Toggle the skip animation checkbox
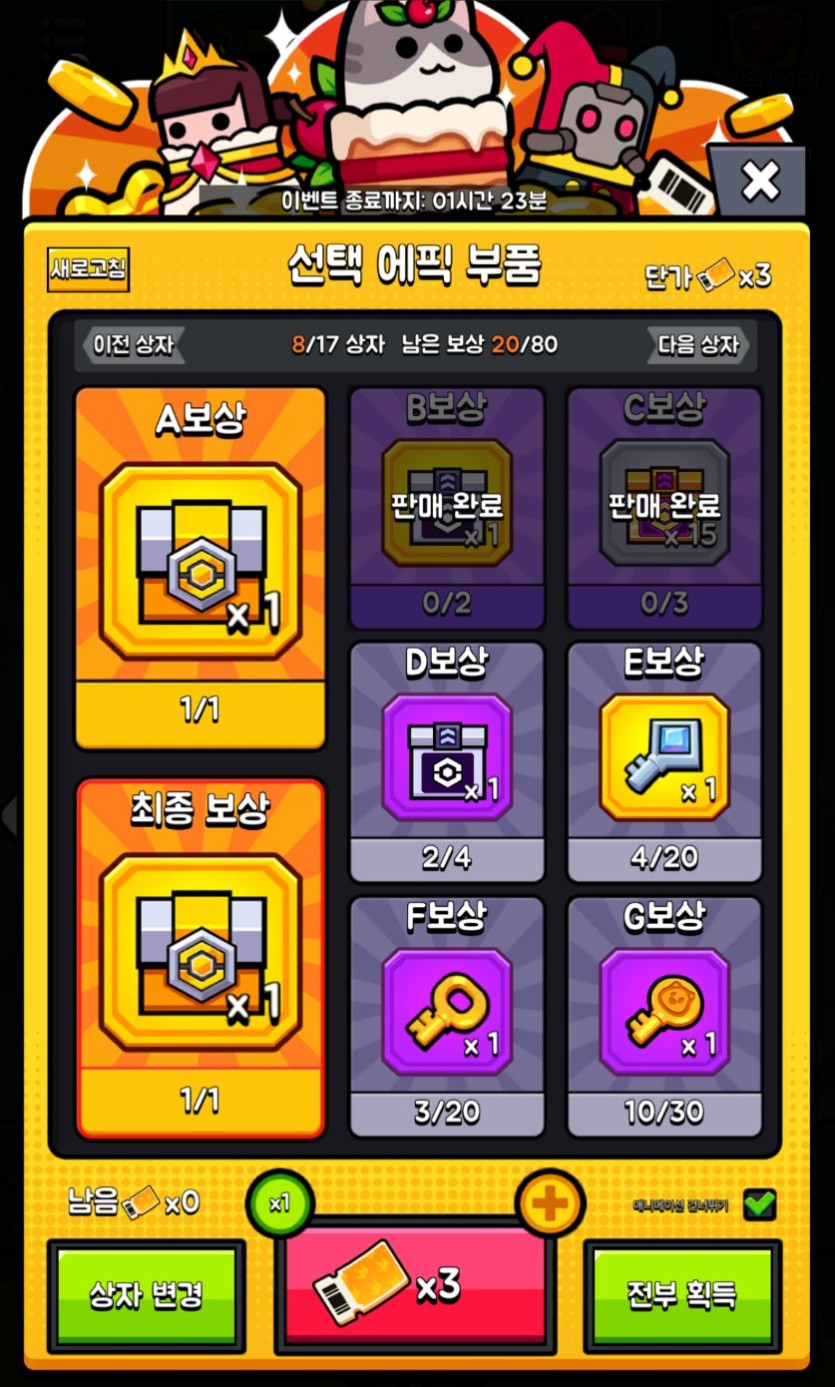The width and height of the screenshot is (835, 1387). coord(760,1204)
